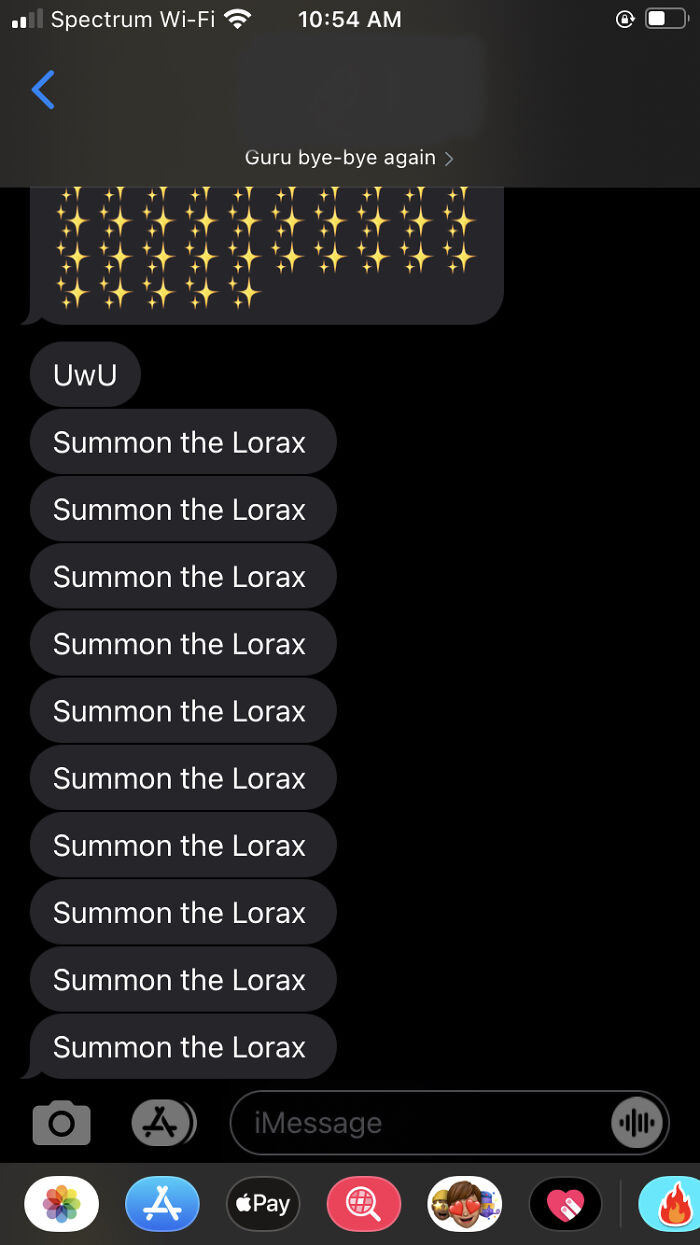Open the images search app
This screenshot has width=700, height=1245.
pos(364,1204)
